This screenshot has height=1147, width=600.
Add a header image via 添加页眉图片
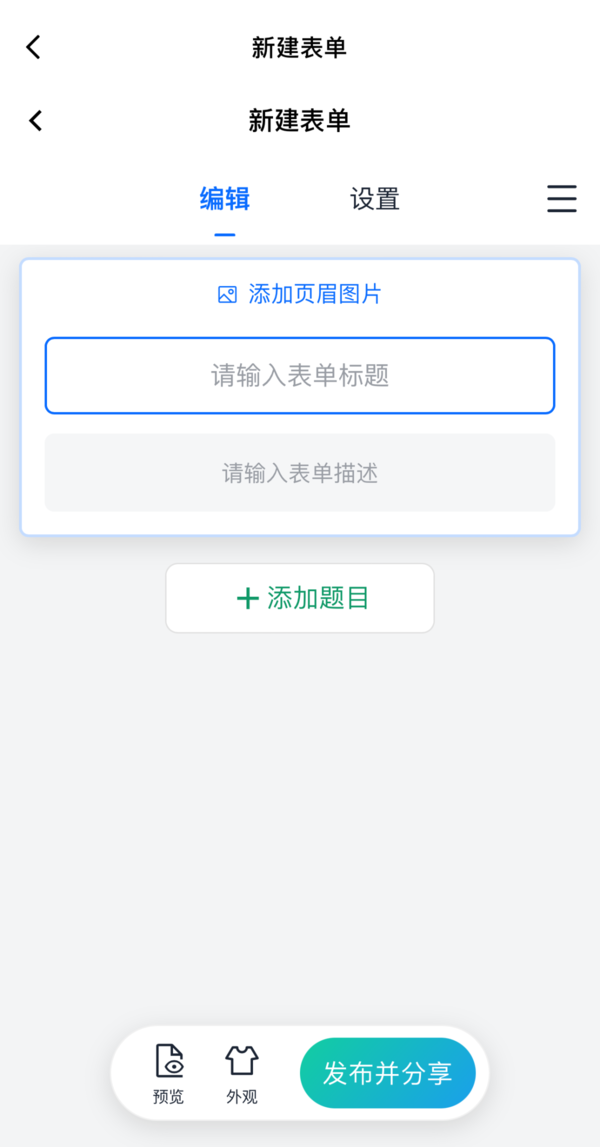click(299, 295)
